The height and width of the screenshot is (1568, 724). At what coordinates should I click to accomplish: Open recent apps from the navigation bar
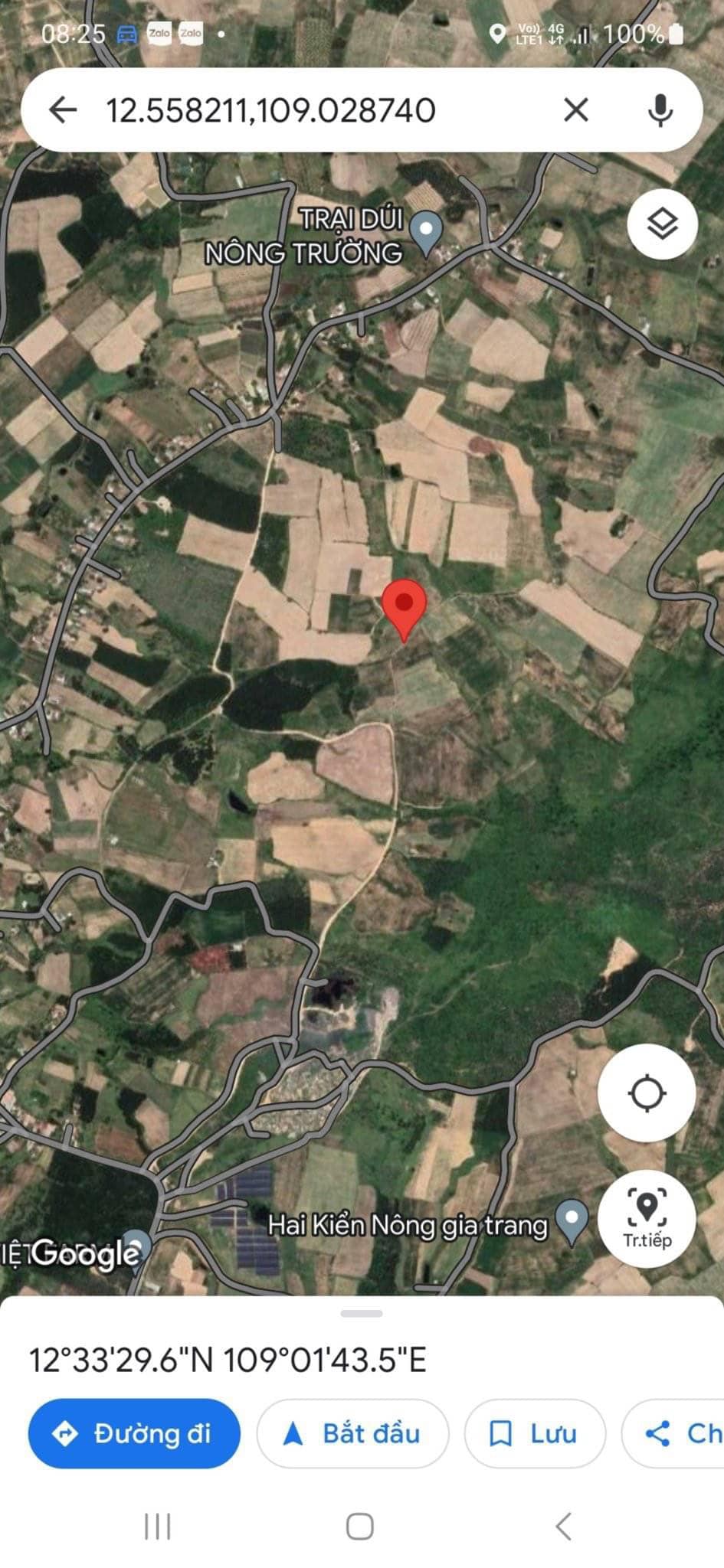[157, 1526]
